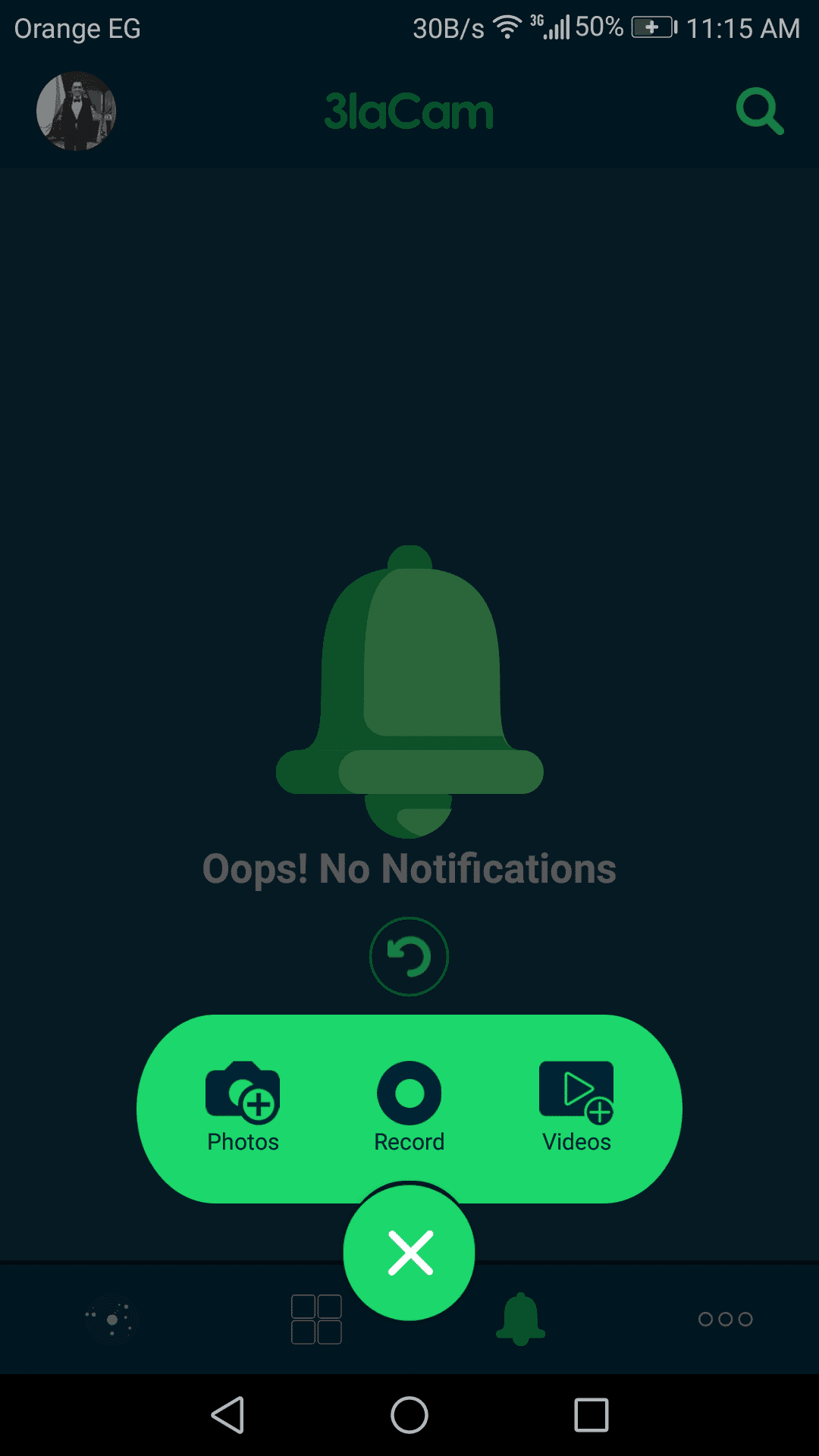
Task: Close the upload options menu
Action: 409,1253
